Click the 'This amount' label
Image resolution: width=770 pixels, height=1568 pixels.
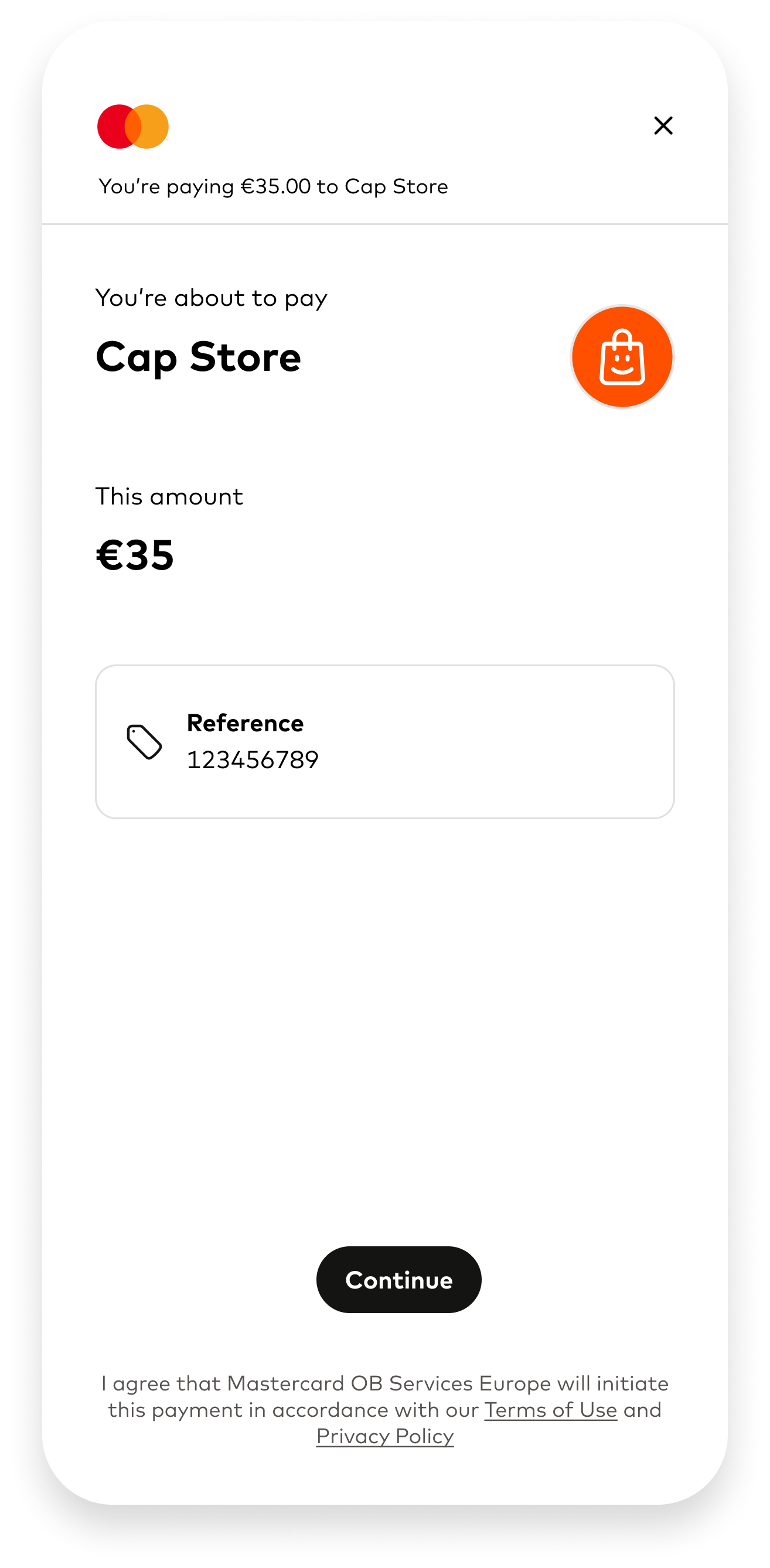coord(169,496)
